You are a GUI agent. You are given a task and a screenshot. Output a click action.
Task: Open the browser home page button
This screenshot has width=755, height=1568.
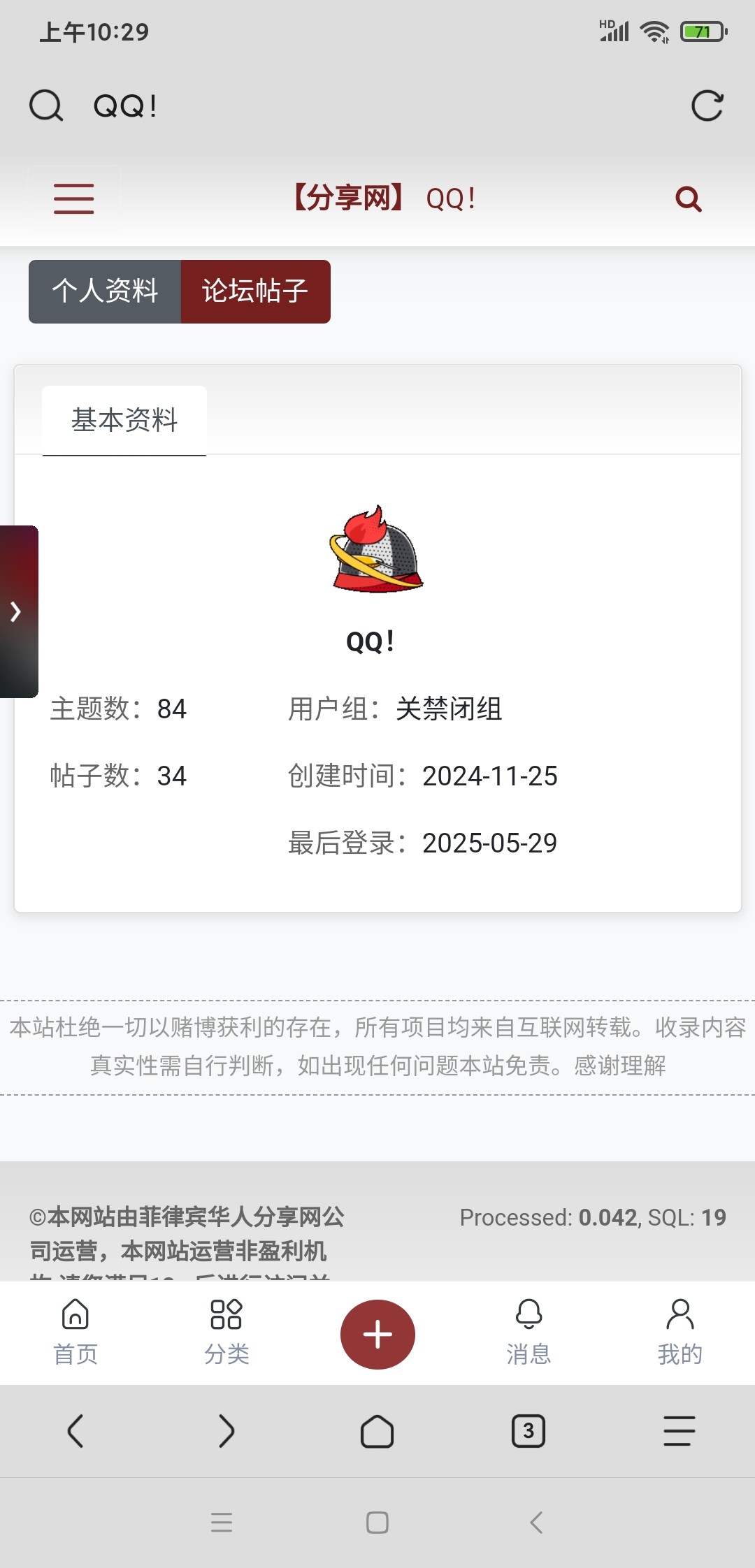377,1431
